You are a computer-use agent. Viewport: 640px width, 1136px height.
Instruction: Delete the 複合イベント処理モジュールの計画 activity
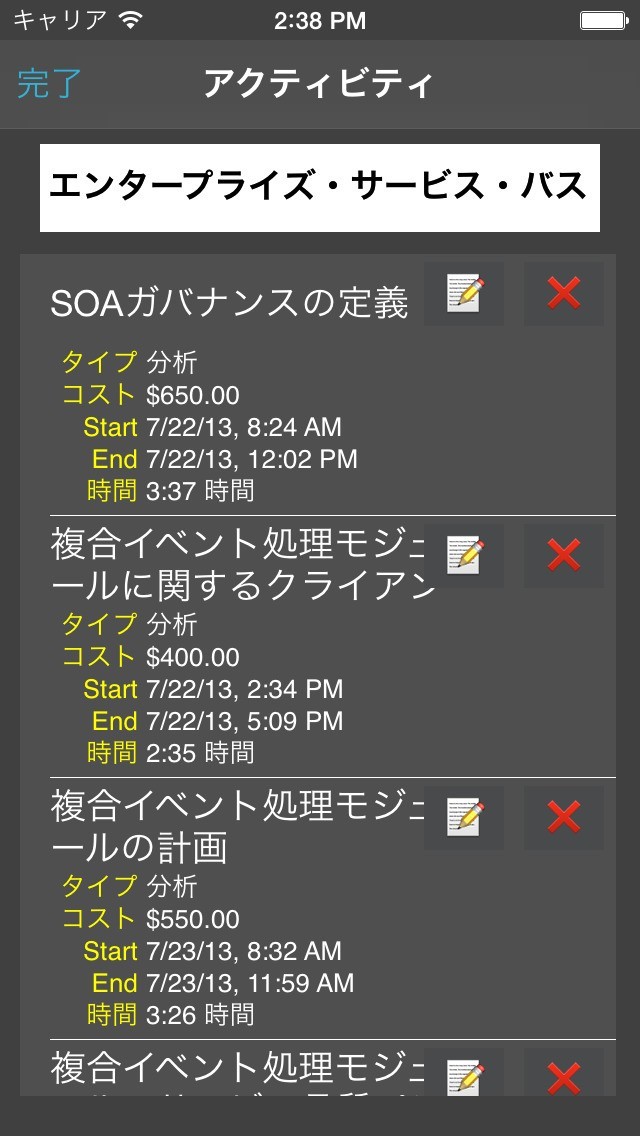[x=564, y=817]
